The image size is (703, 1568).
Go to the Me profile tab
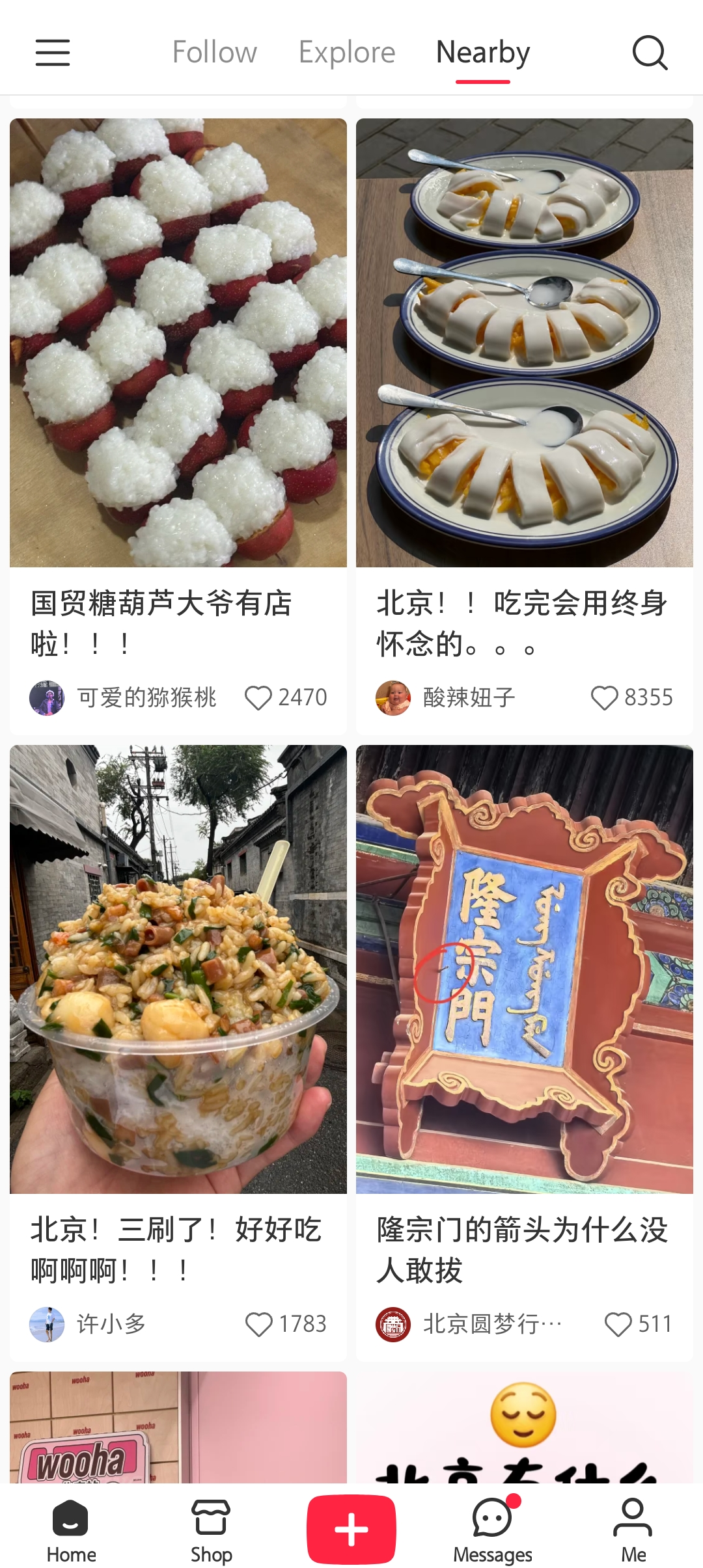[x=633, y=1530]
